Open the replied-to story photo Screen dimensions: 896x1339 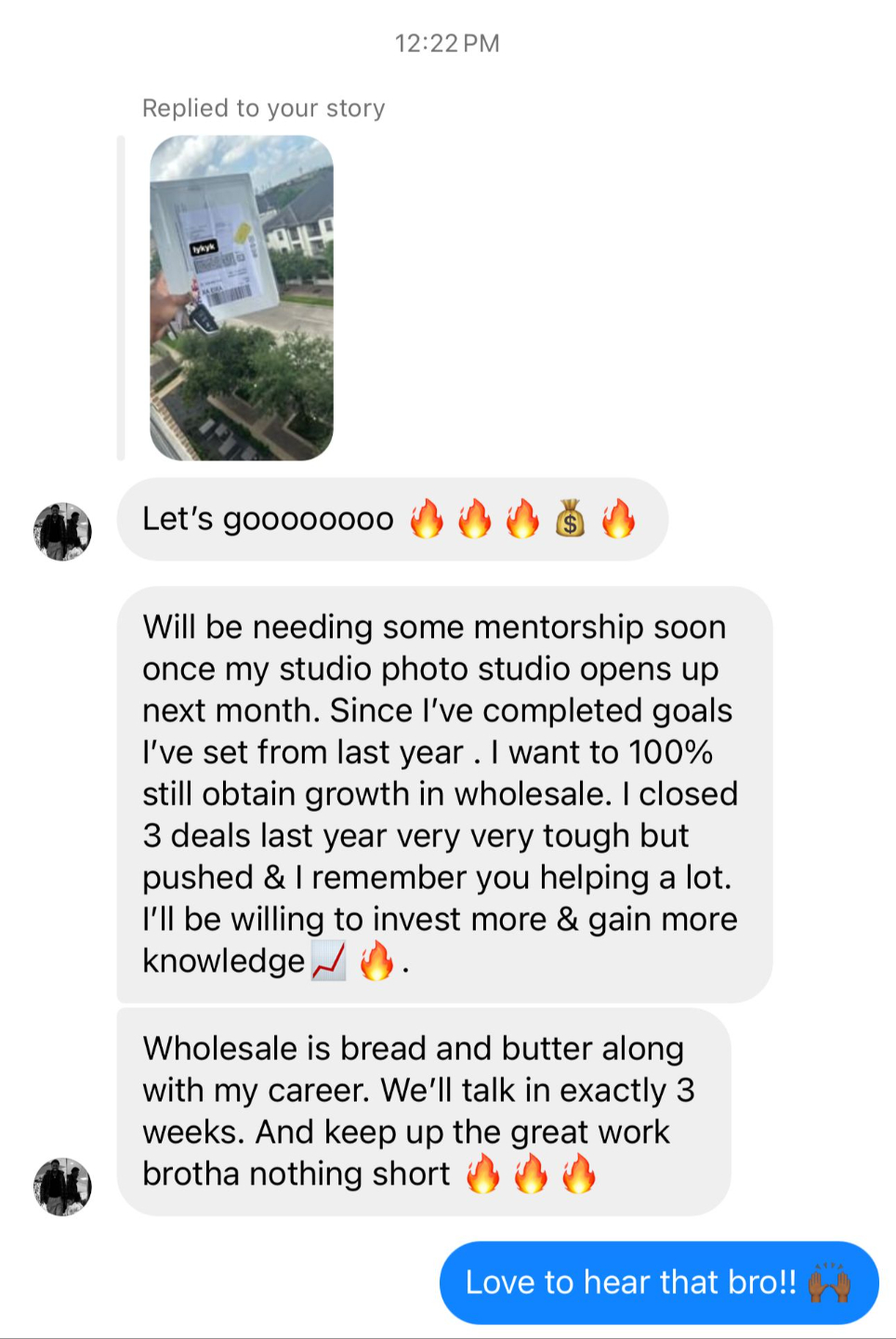pyautogui.click(x=242, y=298)
